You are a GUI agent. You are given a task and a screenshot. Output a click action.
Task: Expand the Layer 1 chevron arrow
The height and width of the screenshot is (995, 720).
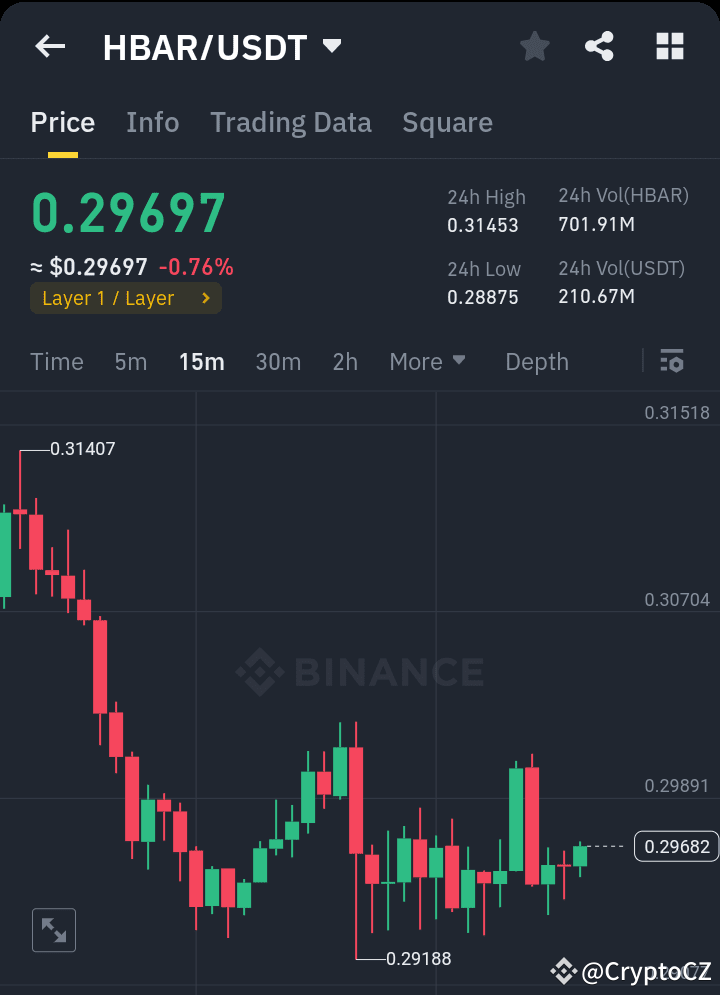click(x=207, y=298)
